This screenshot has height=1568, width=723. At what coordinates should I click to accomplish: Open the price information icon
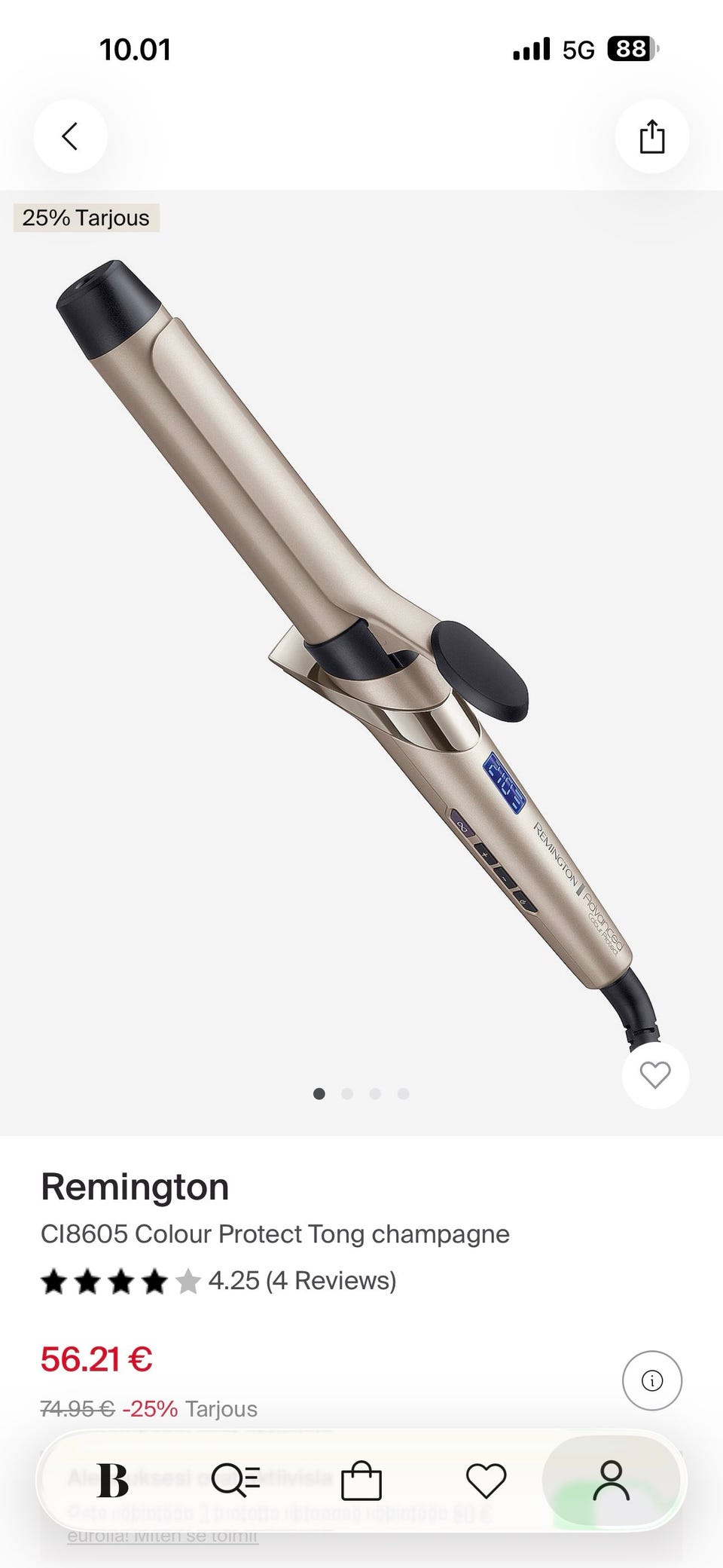pos(651,1380)
